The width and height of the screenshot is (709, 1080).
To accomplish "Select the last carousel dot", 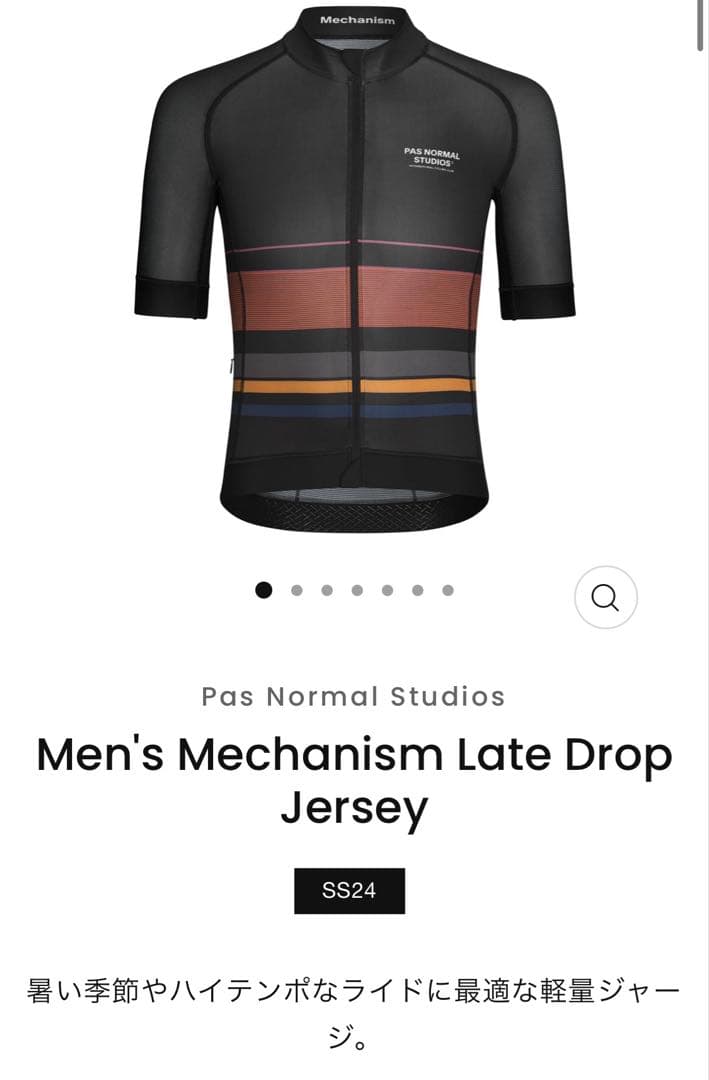I will click(x=448, y=590).
